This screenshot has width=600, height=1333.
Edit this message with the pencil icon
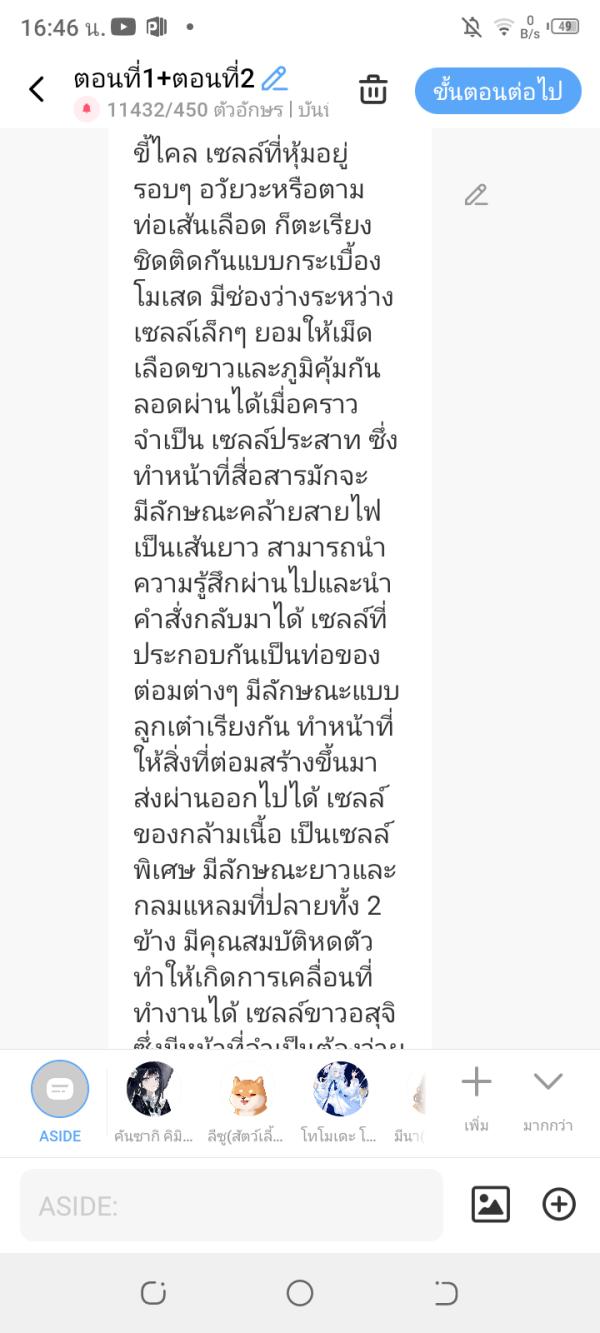[x=476, y=196]
